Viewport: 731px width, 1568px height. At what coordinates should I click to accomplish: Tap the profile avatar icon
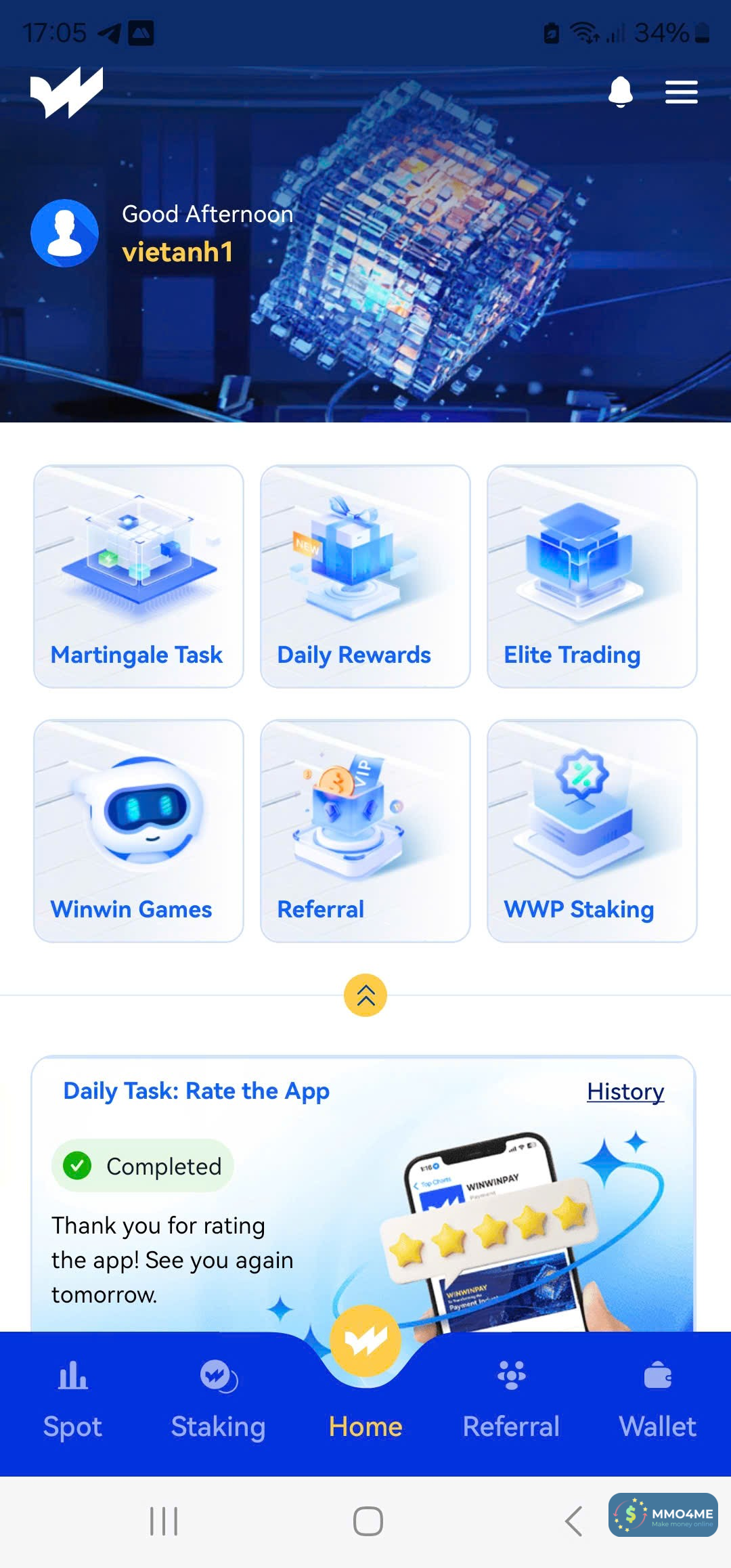coord(65,233)
